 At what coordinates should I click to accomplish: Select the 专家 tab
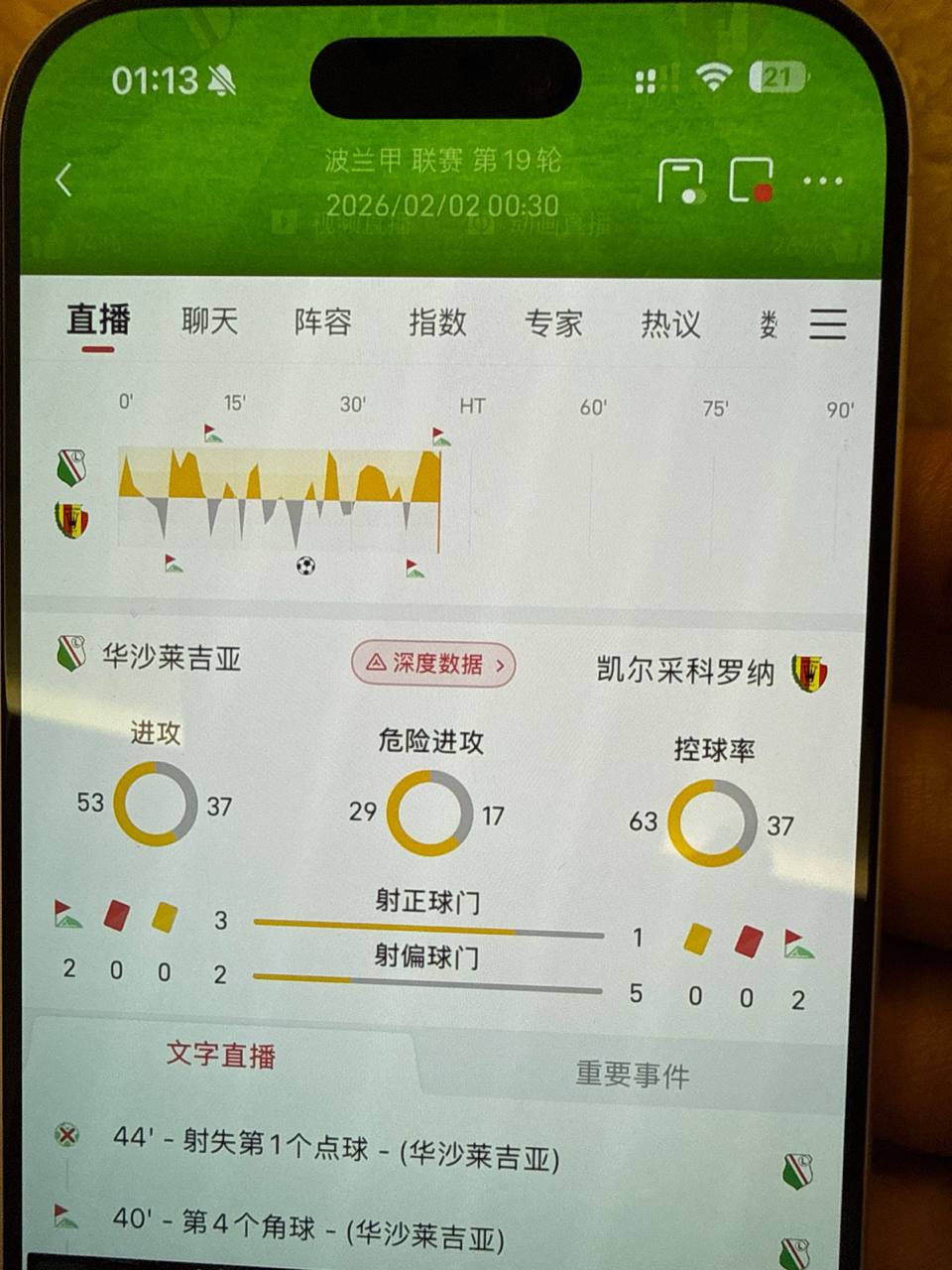coord(553,323)
